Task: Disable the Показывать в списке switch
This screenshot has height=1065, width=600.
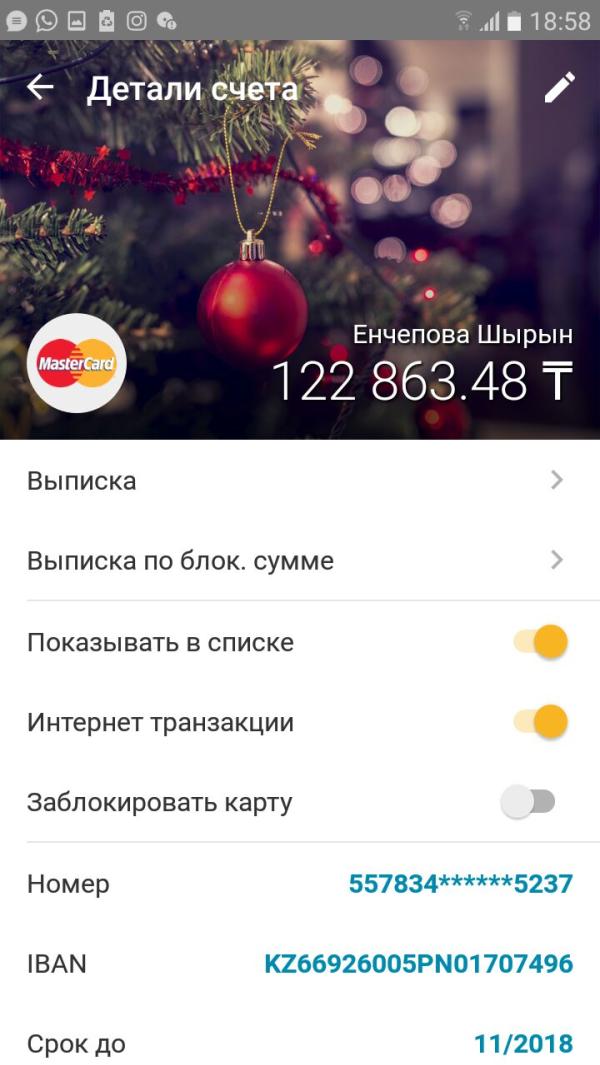Action: (541, 642)
